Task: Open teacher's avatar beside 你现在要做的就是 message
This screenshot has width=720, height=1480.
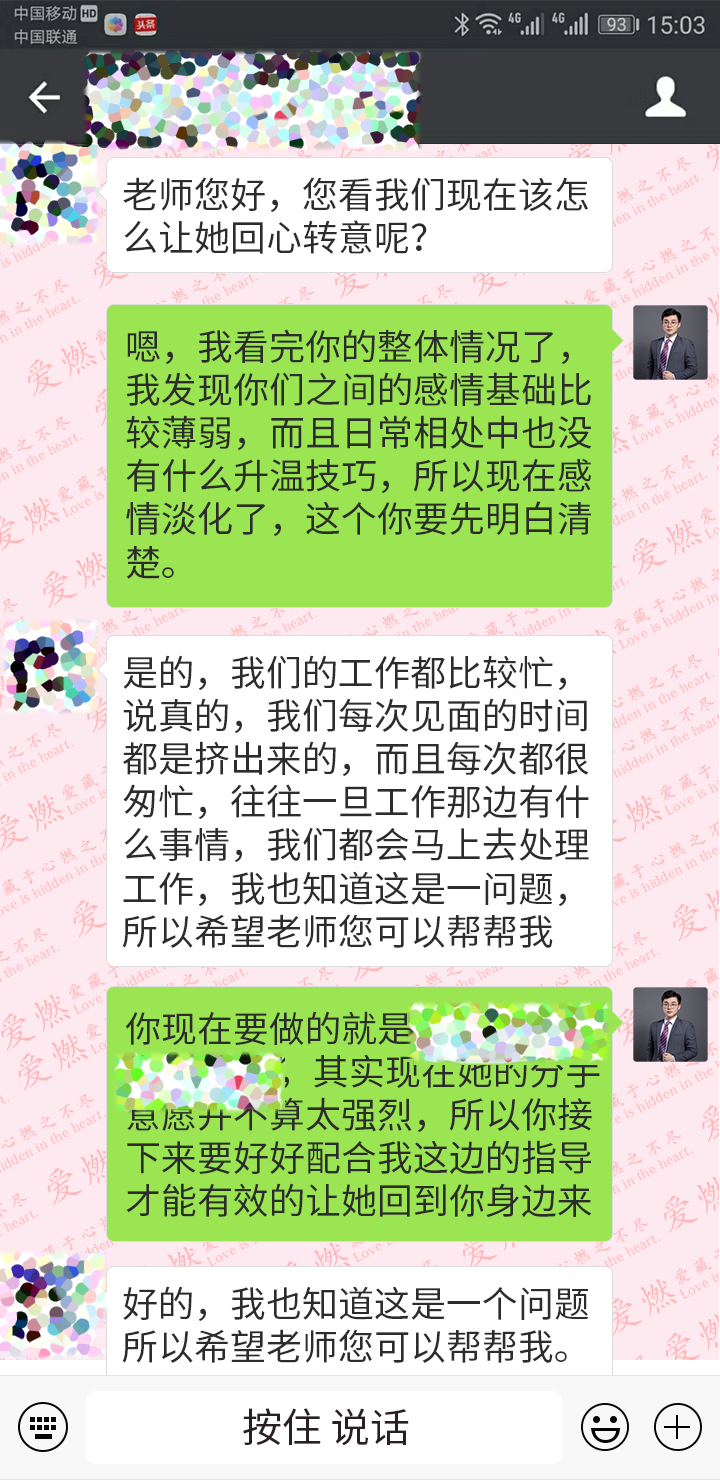Action: pos(670,1024)
